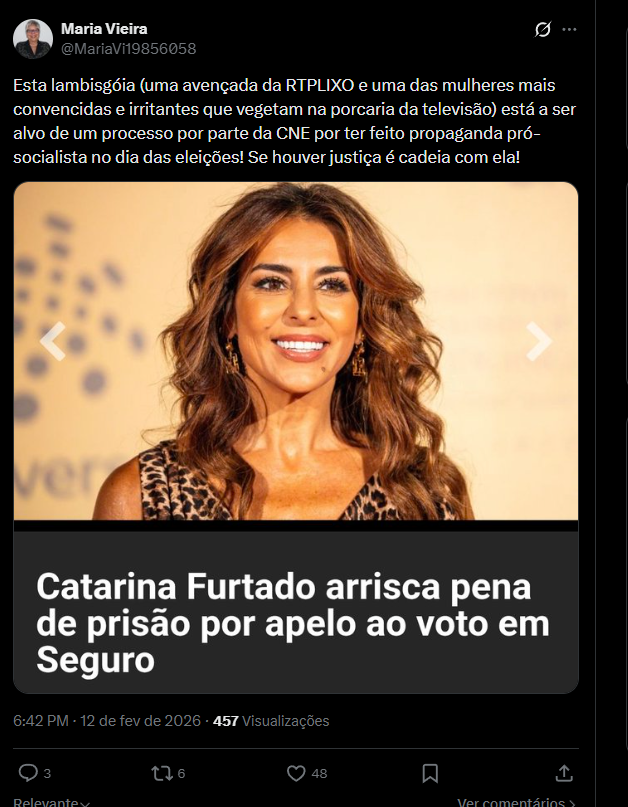Like the post with 48 likes
The image size is (628, 807).
(297, 773)
